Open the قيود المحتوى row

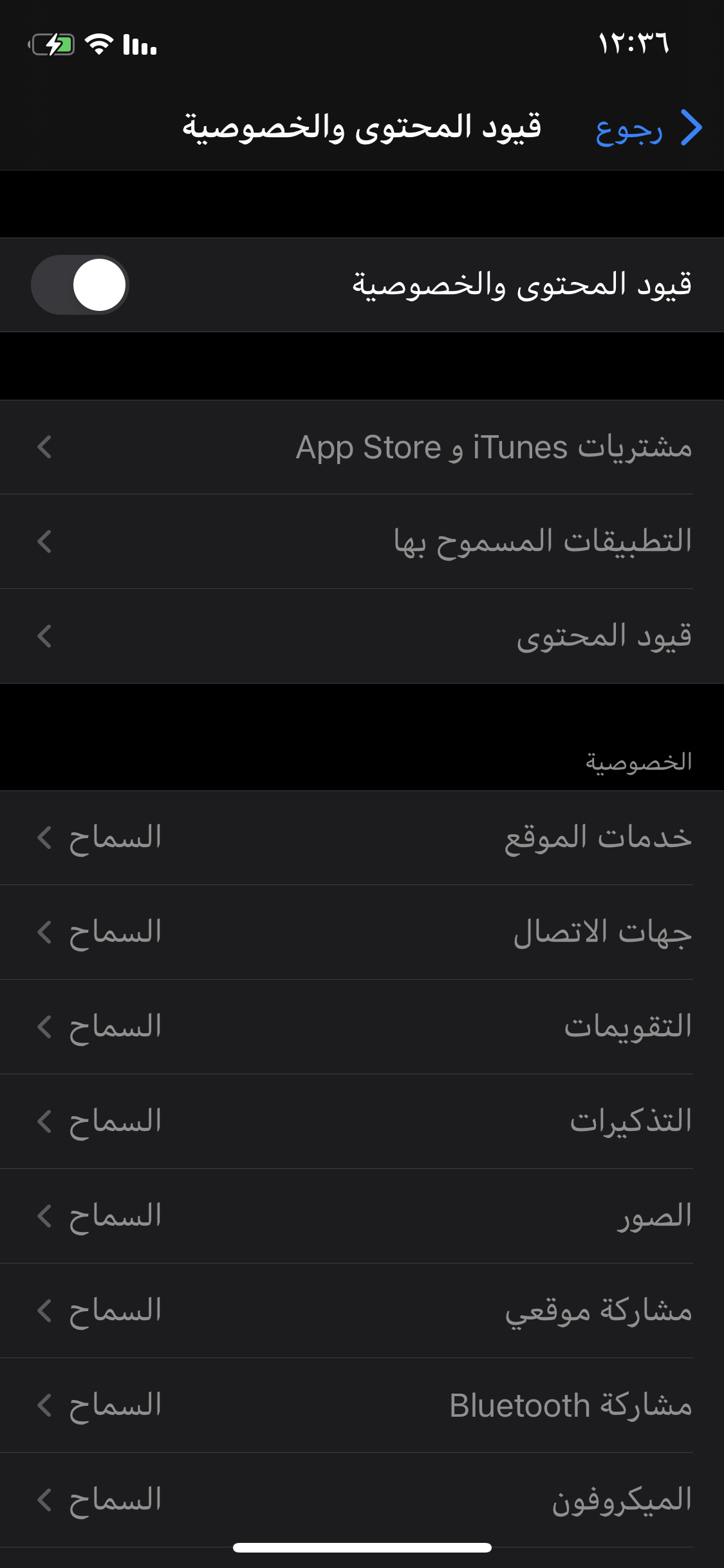(362, 636)
